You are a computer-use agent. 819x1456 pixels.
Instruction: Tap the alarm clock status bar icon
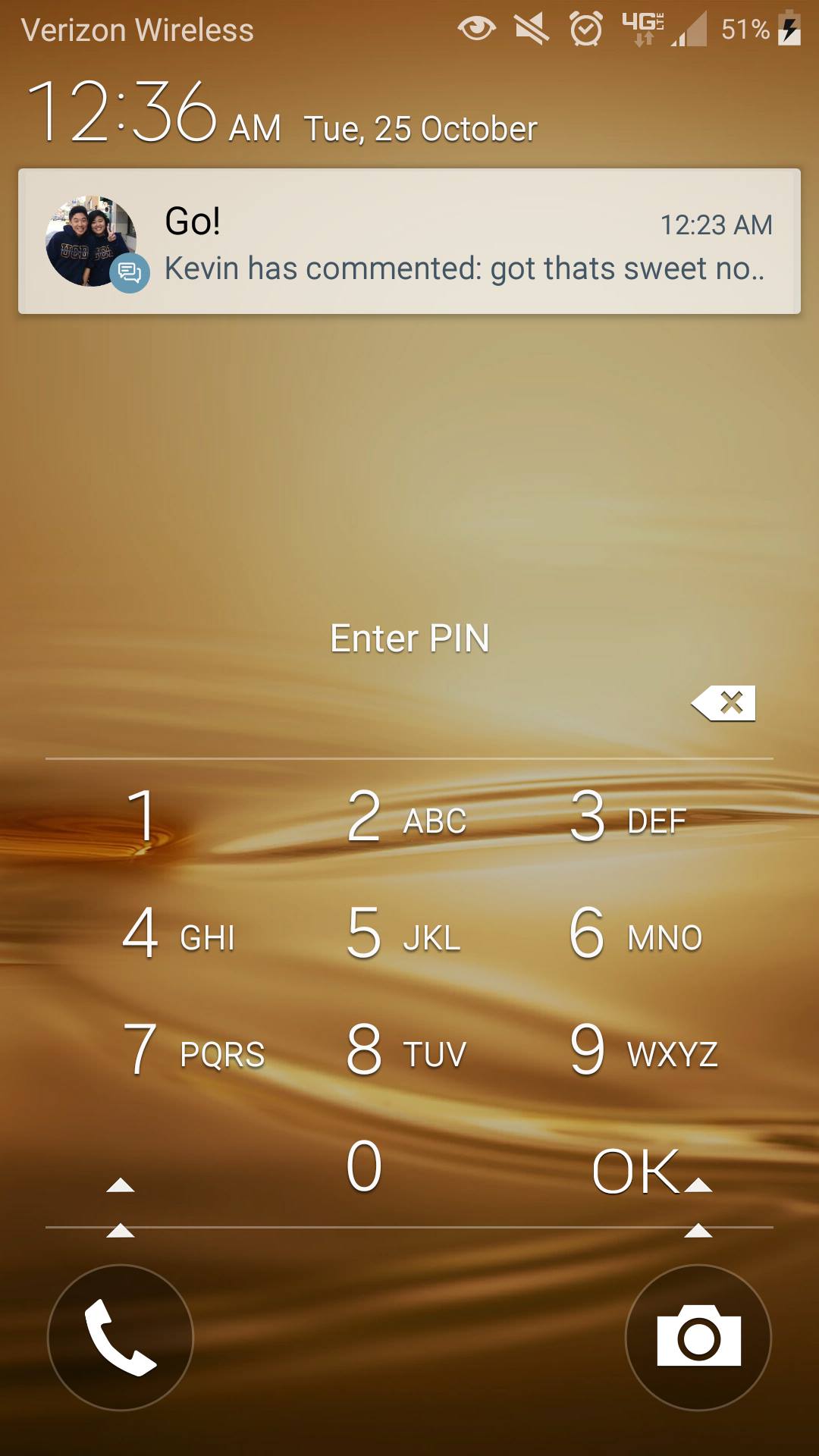[584, 29]
